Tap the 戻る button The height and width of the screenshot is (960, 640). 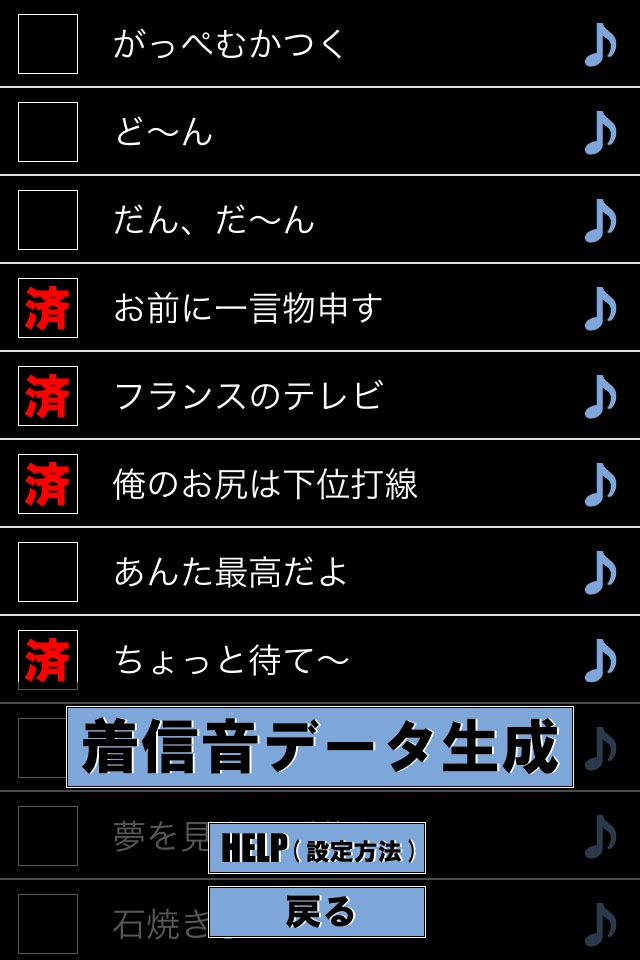click(x=317, y=912)
